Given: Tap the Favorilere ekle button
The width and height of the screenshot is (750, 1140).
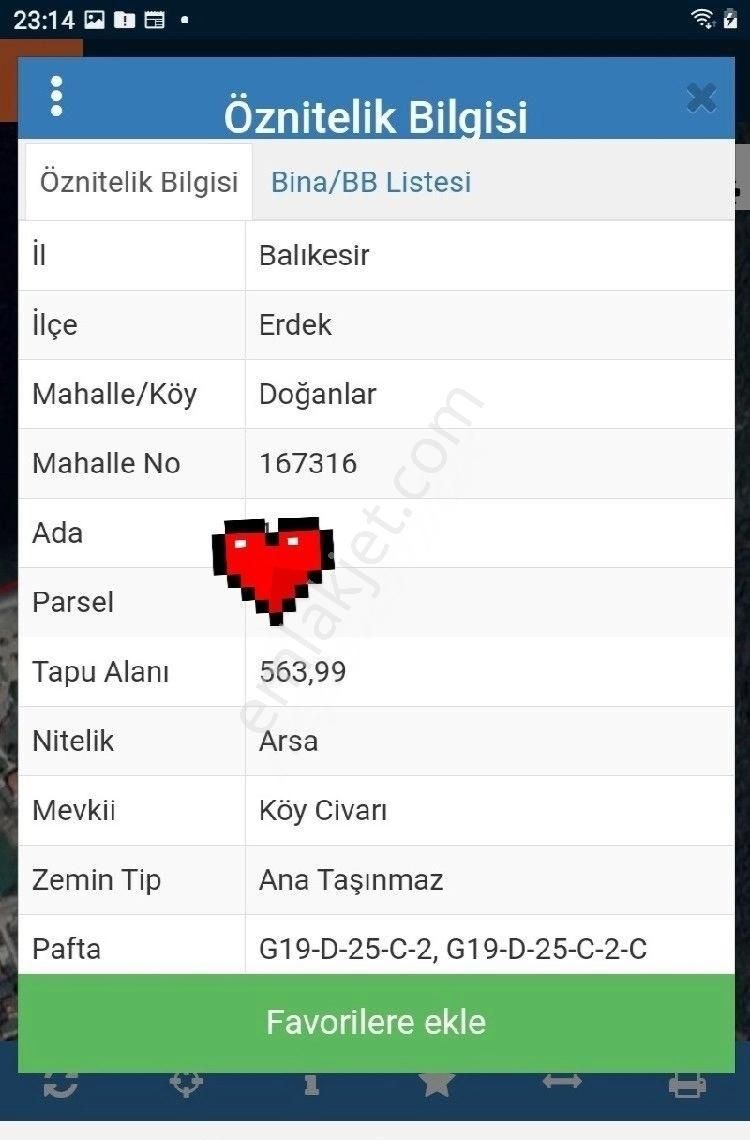Looking at the screenshot, I should [x=375, y=1022].
